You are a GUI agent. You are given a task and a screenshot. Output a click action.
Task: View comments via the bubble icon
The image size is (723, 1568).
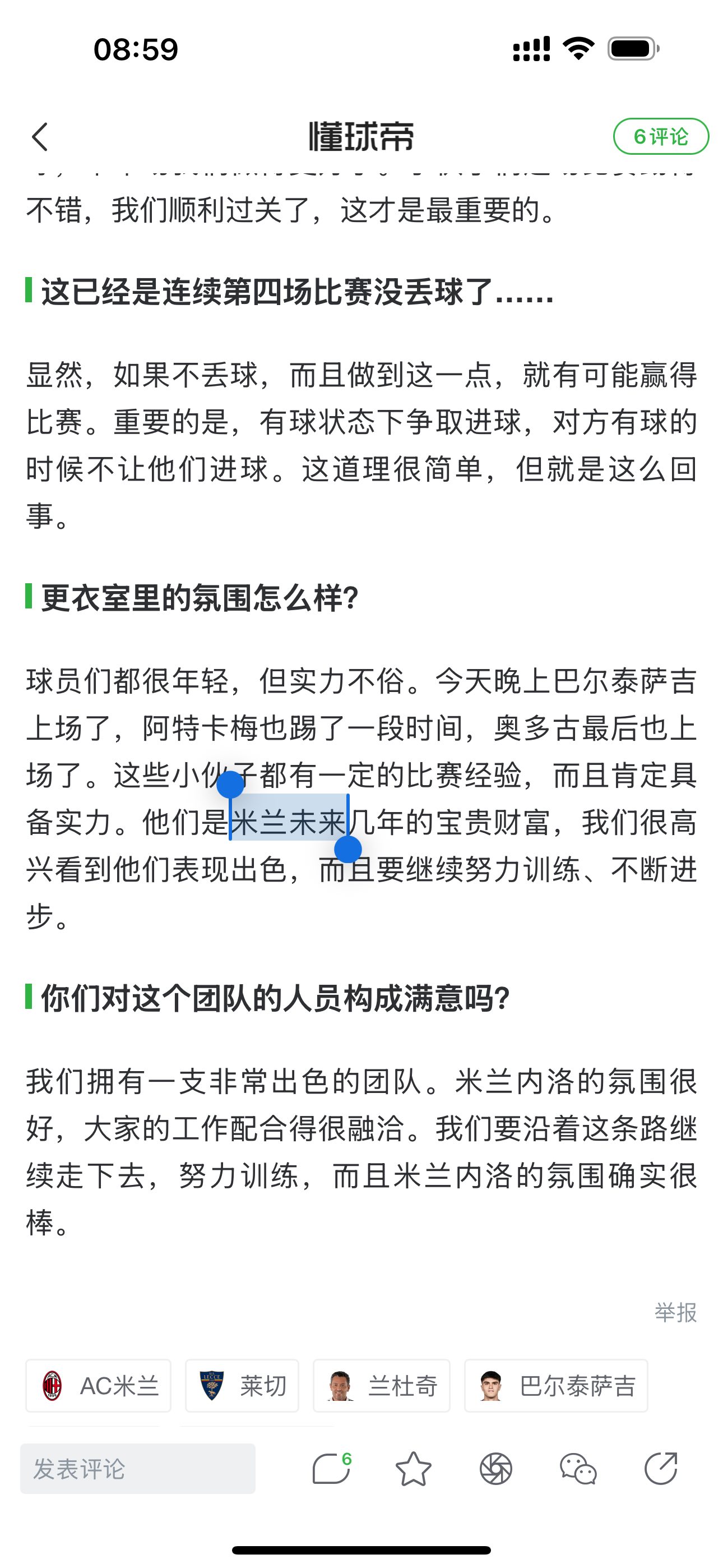[331, 1469]
